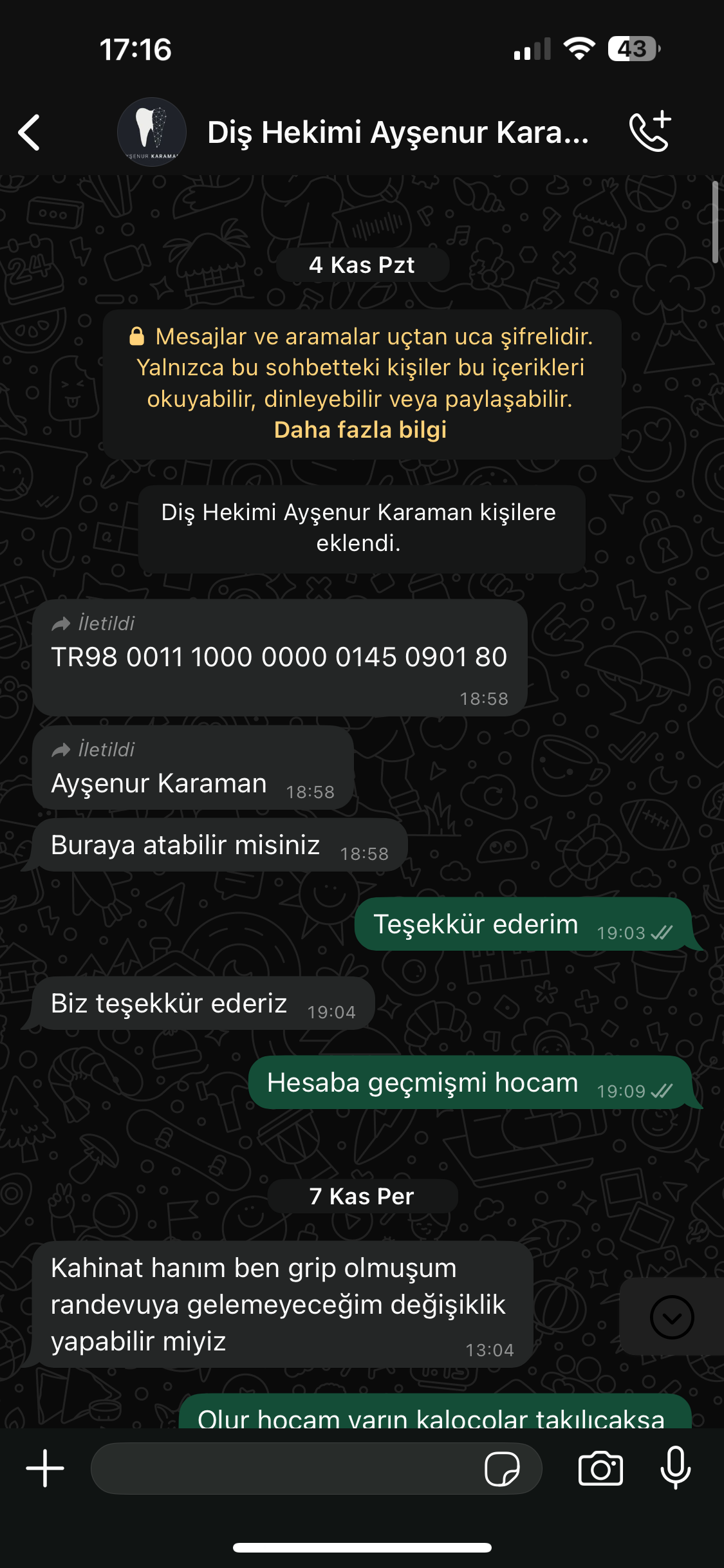Open Diş Hekimi Ayşenur Karaman's contact info

tap(398, 133)
